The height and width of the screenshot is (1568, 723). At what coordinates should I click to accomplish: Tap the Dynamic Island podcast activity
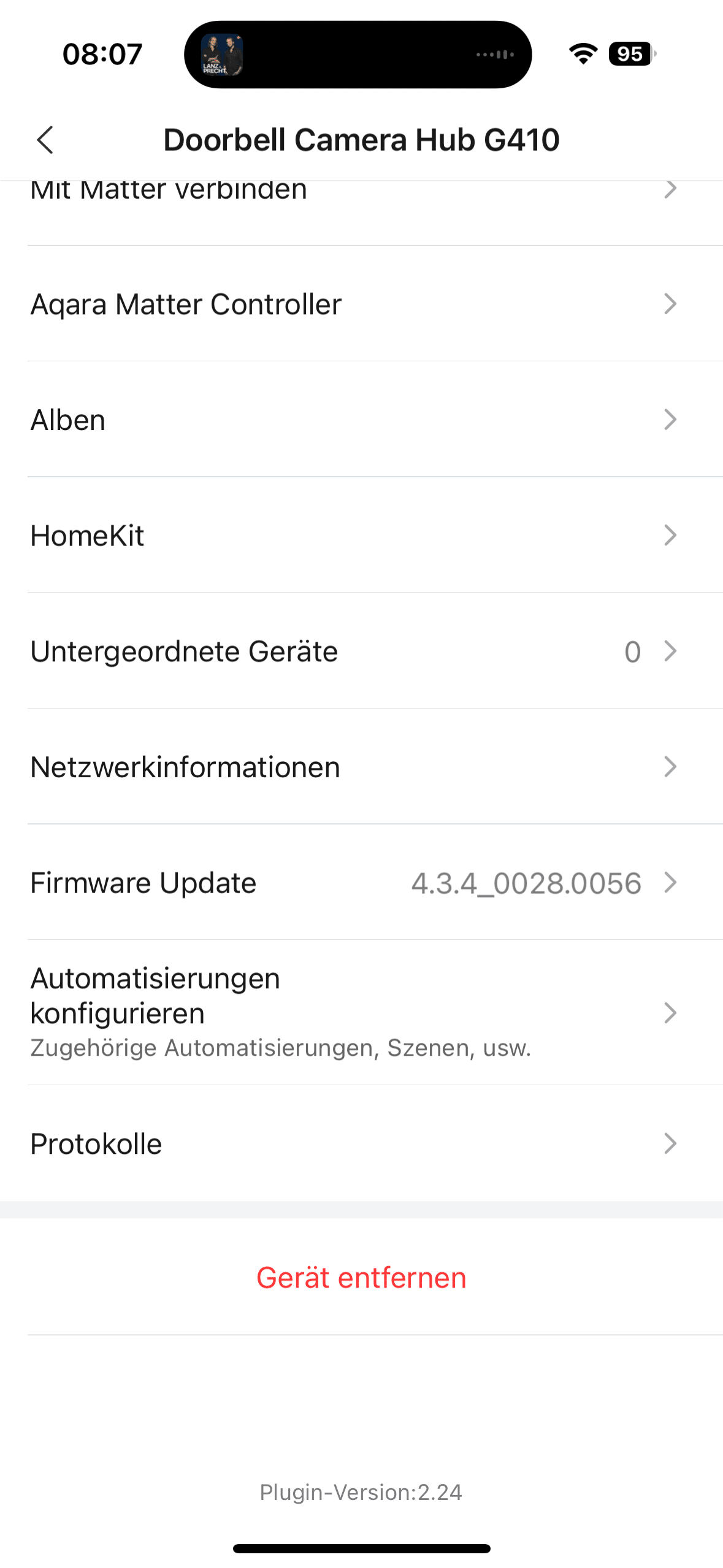click(358, 55)
